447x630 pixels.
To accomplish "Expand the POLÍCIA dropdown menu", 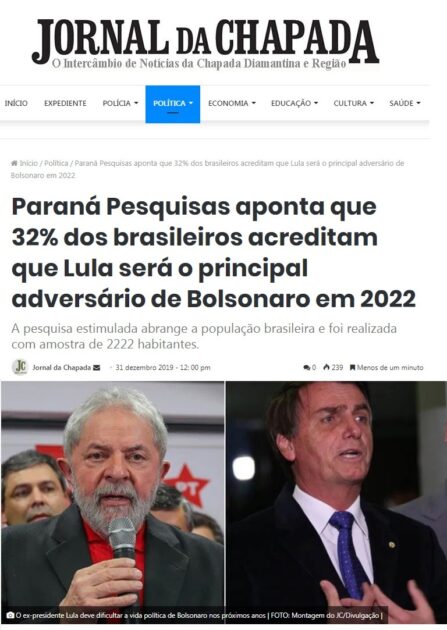I will point(120,103).
